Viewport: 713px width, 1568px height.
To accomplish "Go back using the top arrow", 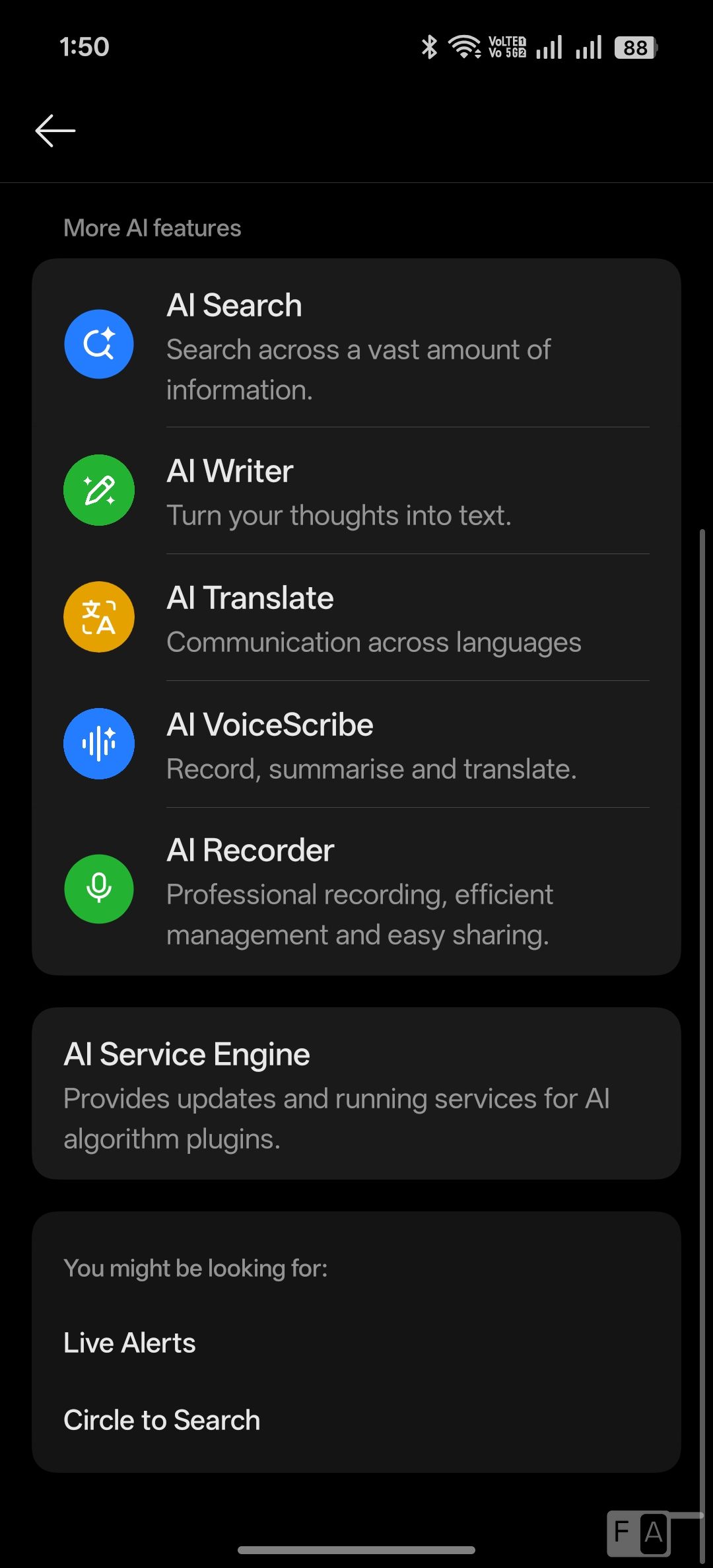I will coord(55,131).
